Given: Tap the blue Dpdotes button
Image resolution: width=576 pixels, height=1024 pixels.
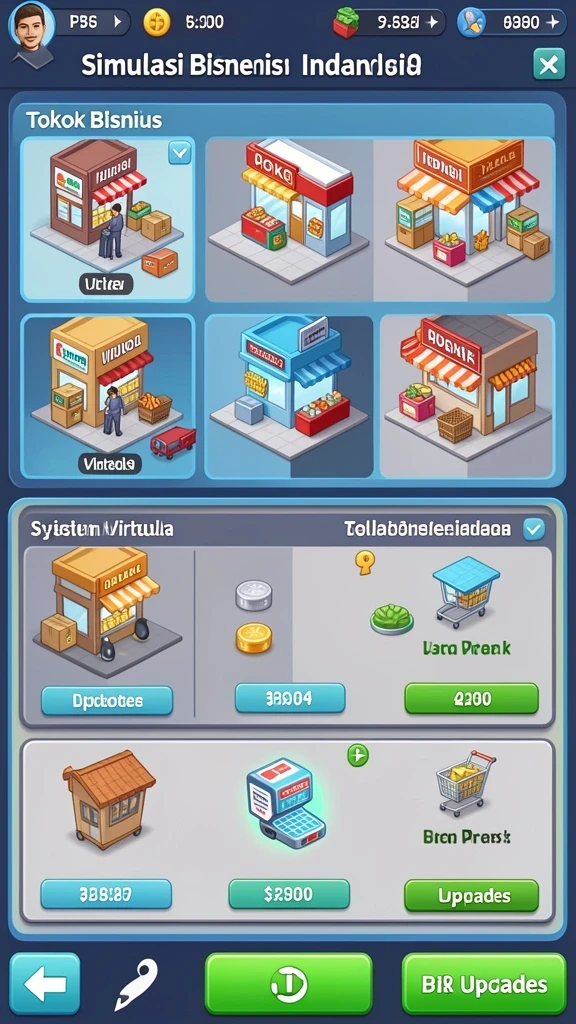Looking at the screenshot, I should pyautogui.click(x=107, y=701).
